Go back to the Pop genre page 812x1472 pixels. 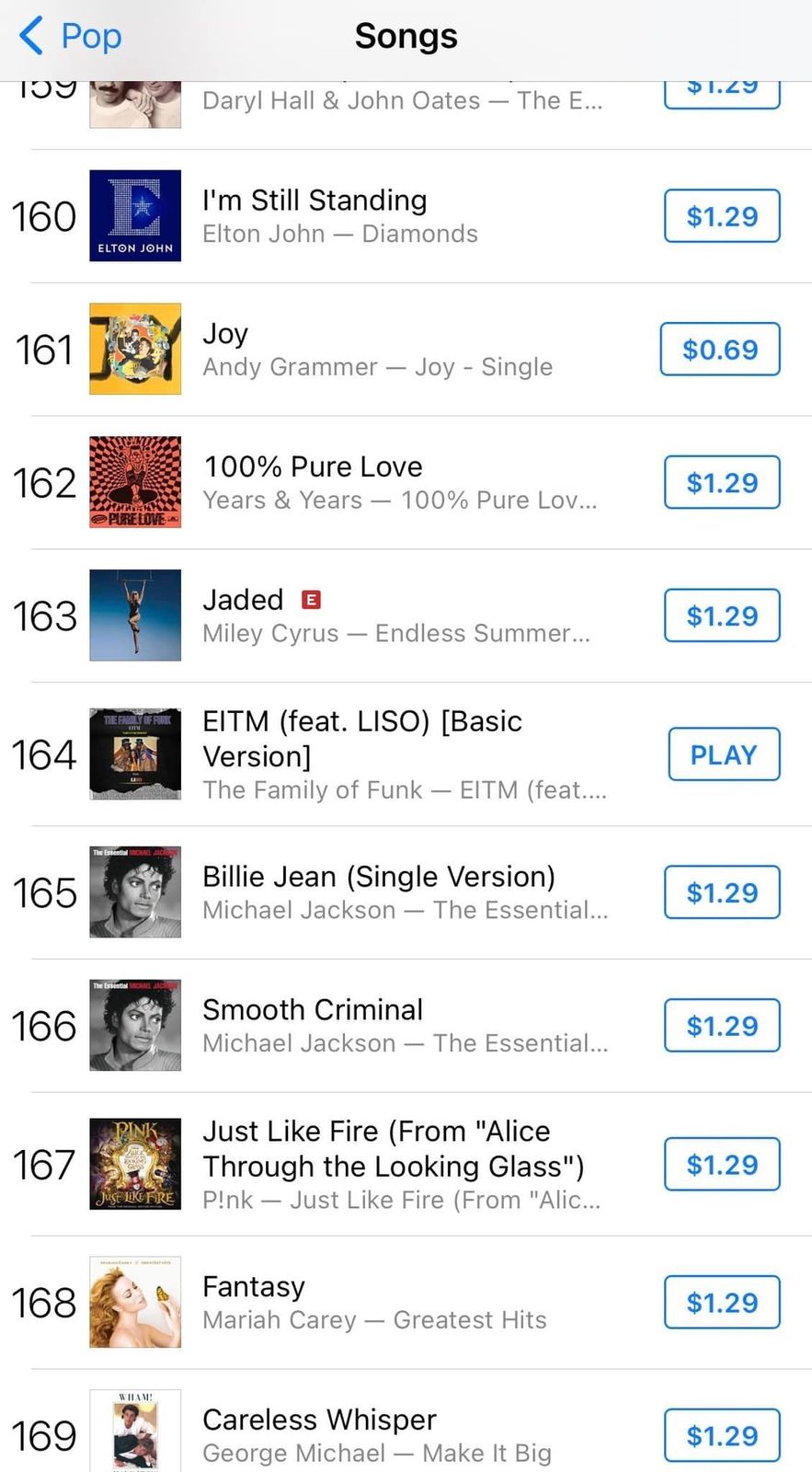(x=70, y=37)
